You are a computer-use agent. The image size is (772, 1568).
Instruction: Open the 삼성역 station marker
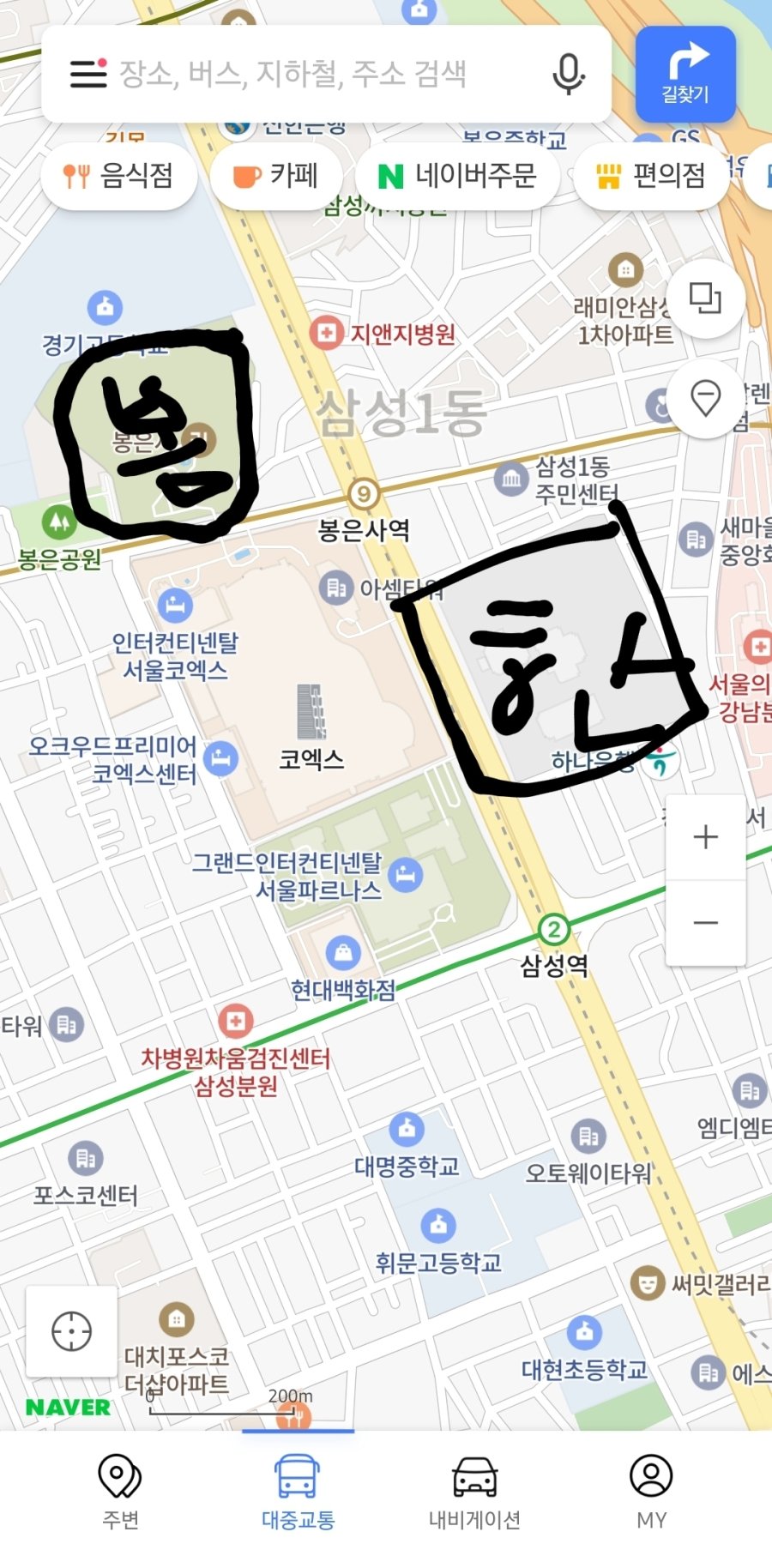[554, 930]
